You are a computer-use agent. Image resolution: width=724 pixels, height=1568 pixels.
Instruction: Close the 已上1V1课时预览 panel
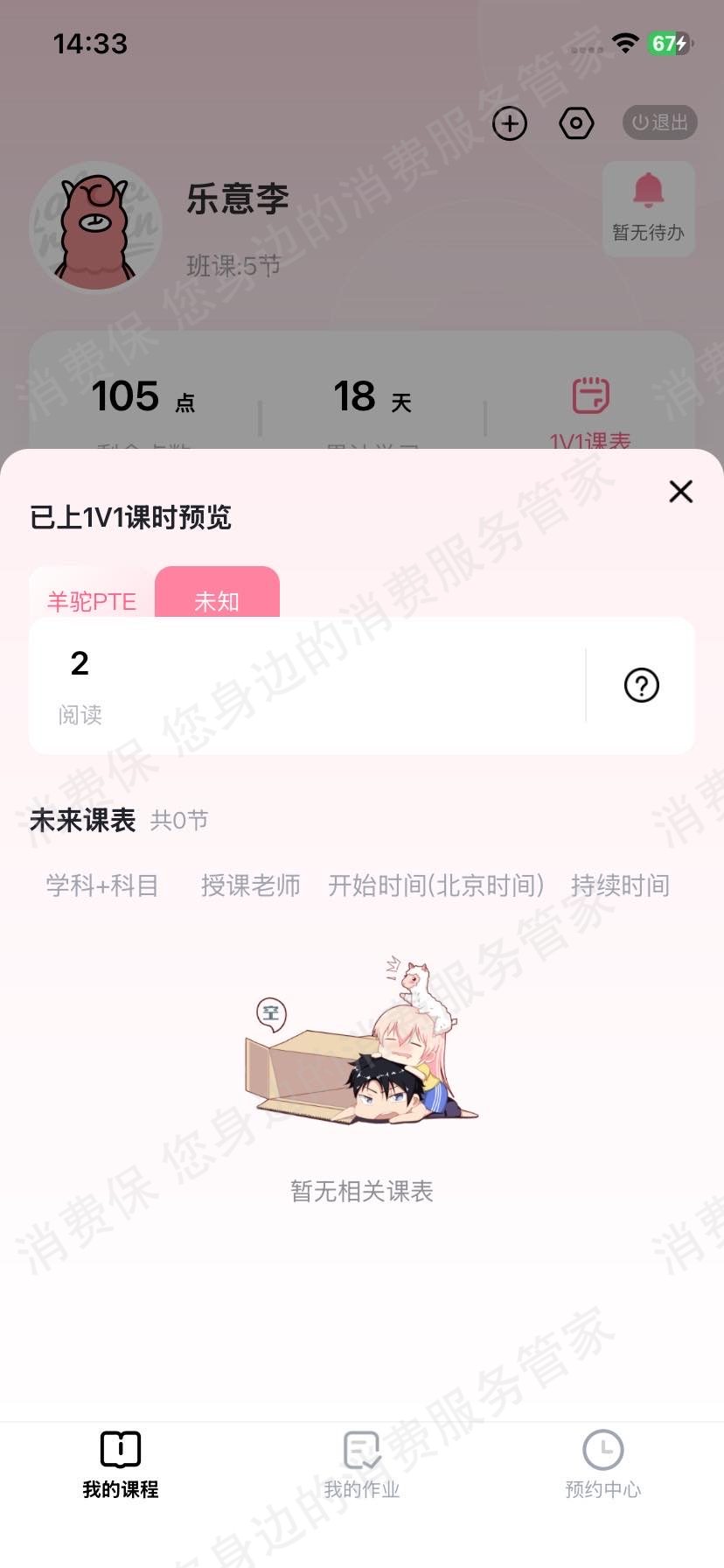(680, 491)
